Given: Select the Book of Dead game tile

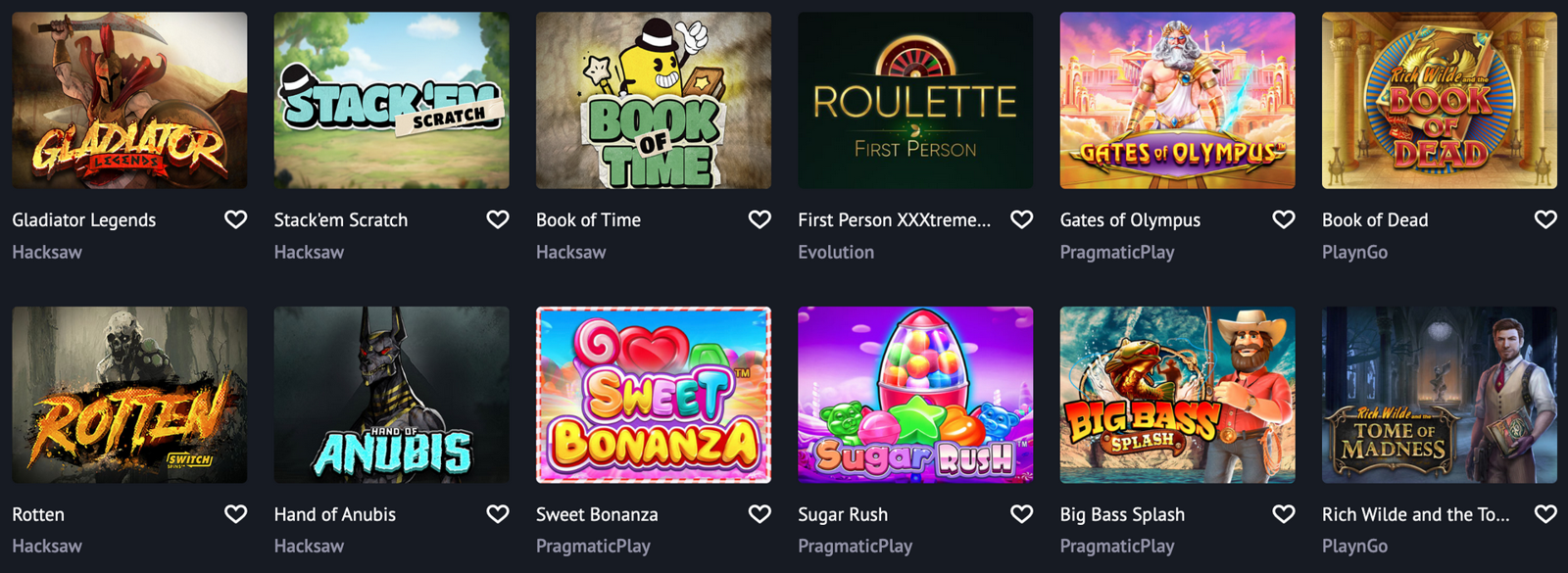Looking at the screenshot, I should [x=1439, y=100].
